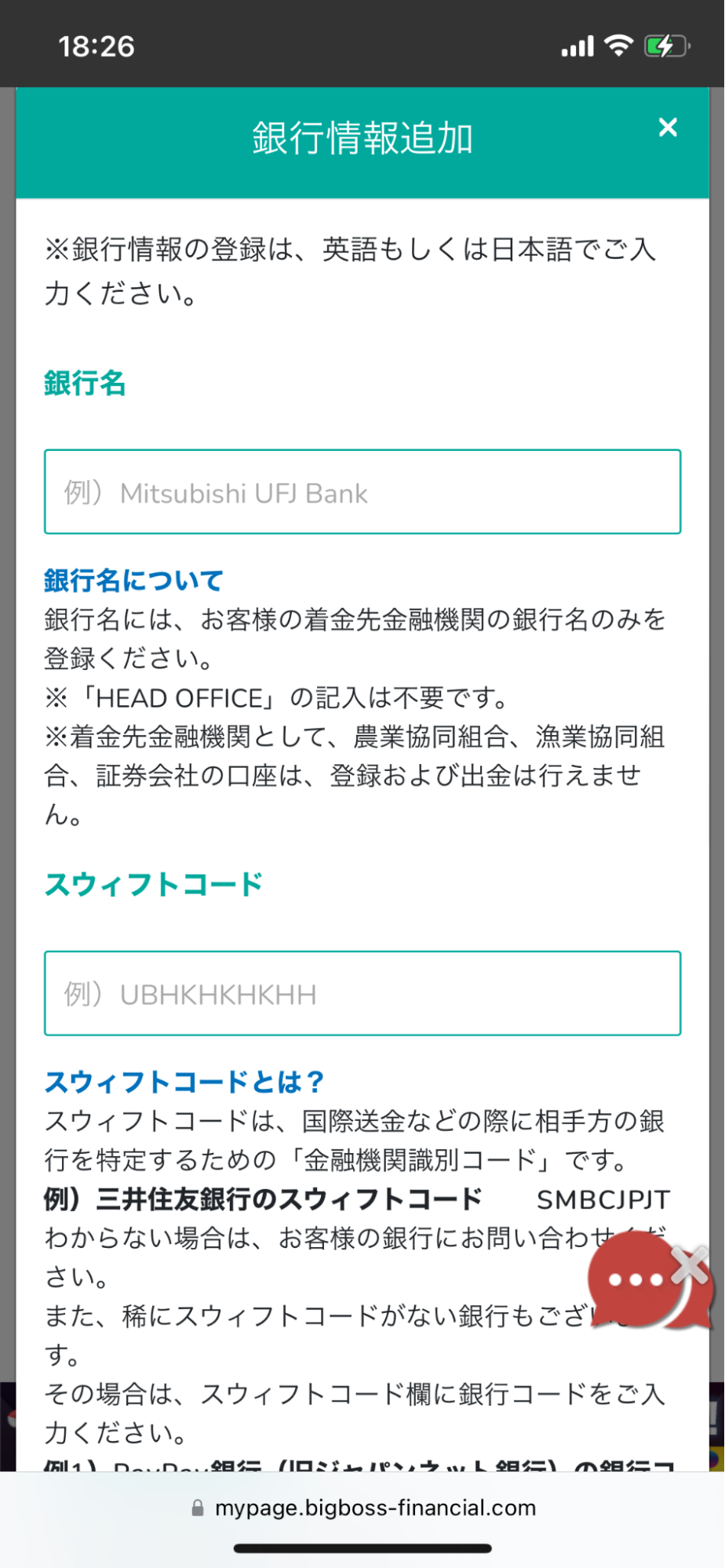Tap the browser address bar URL
The image size is (725, 1568).
pyautogui.click(x=375, y=1508)
